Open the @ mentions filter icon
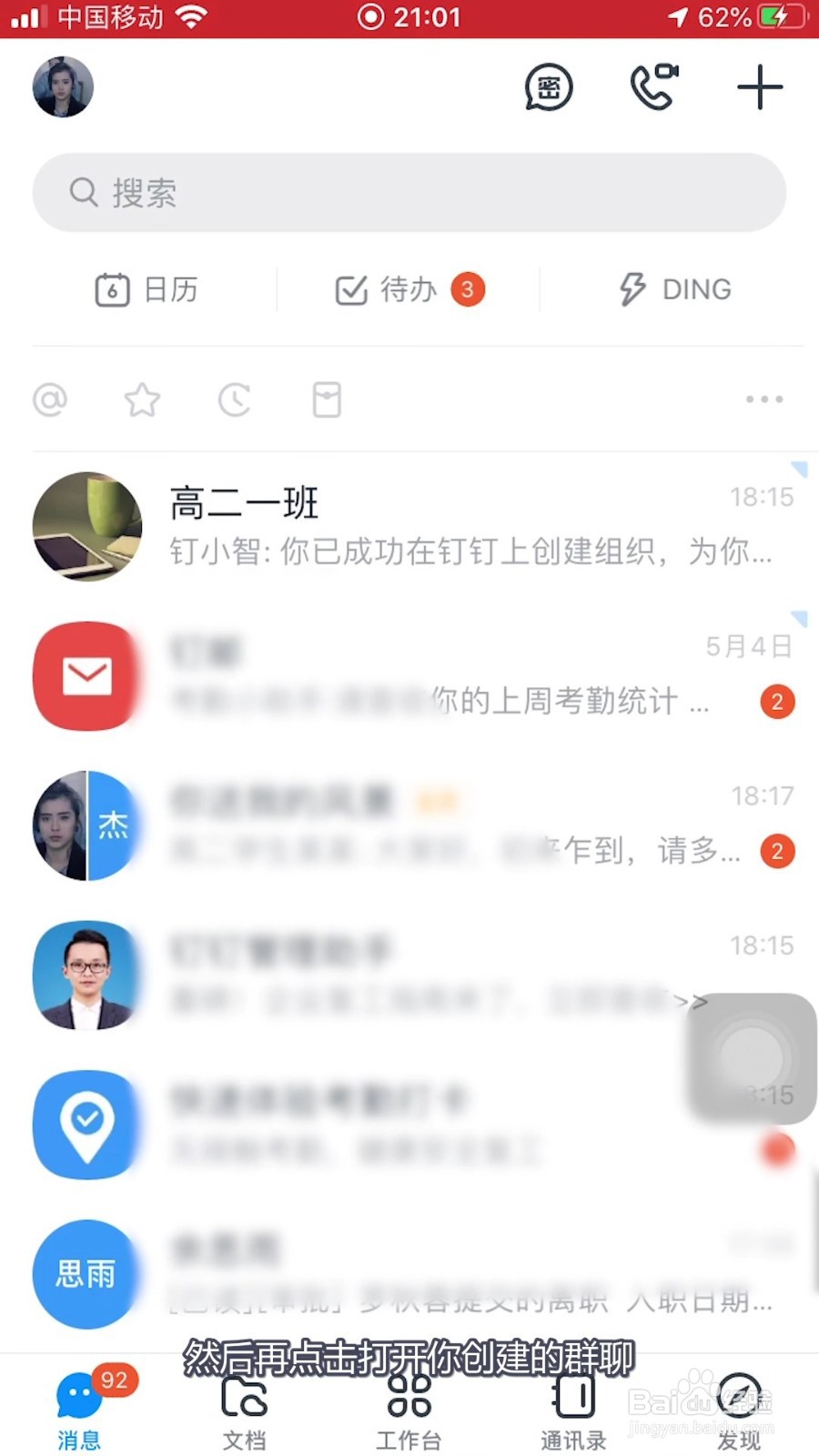This screenshot has width=819, height=1456. tap(51, 399)
